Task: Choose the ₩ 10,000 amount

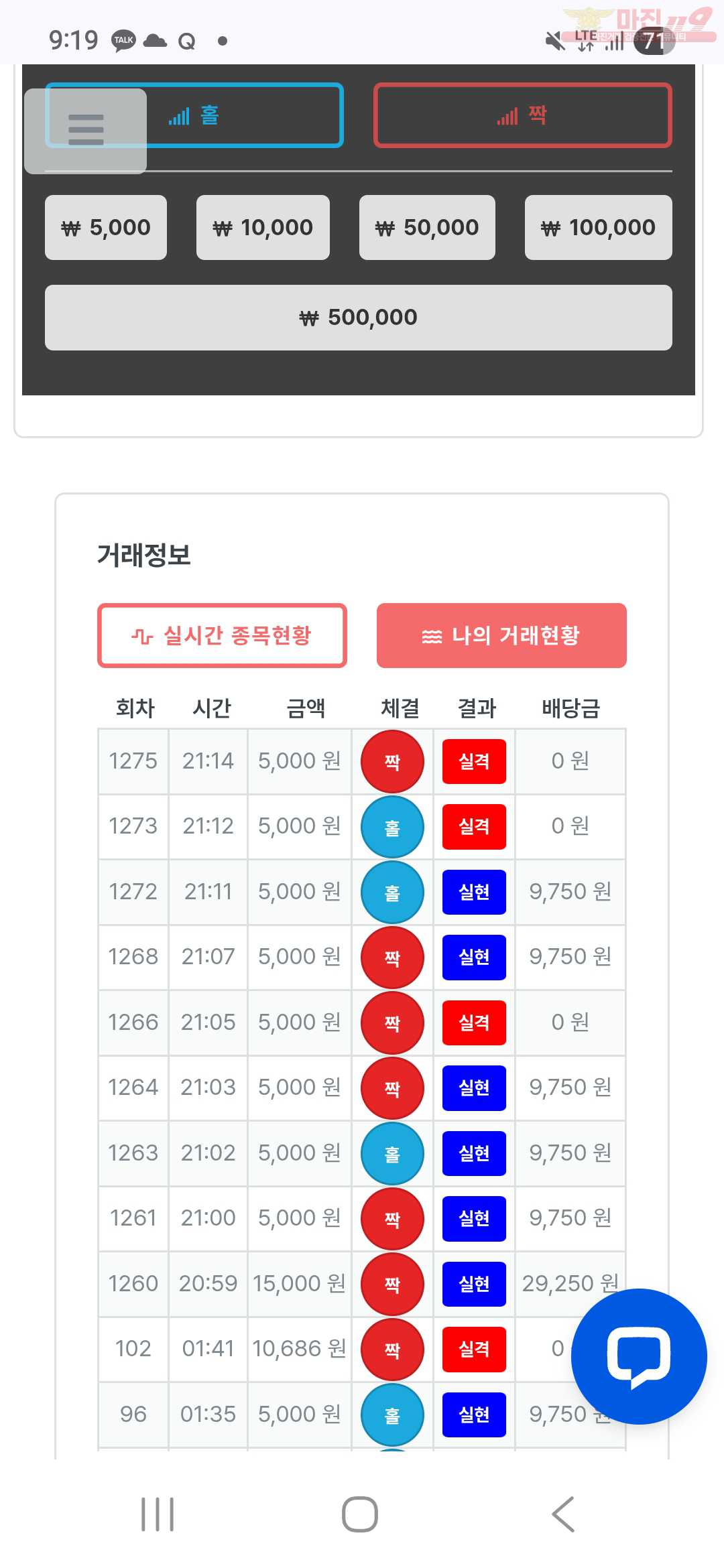Action: (263, 227)
